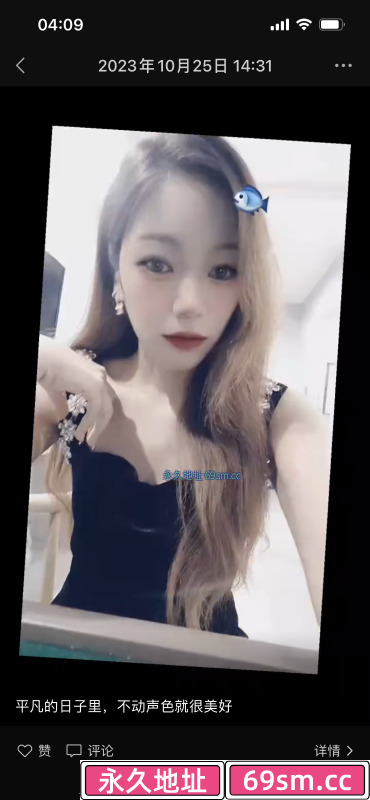Viewport: 370px width, 800px height.
Task: Open the three-dot overflow menu
Action: tap(343, 66)
